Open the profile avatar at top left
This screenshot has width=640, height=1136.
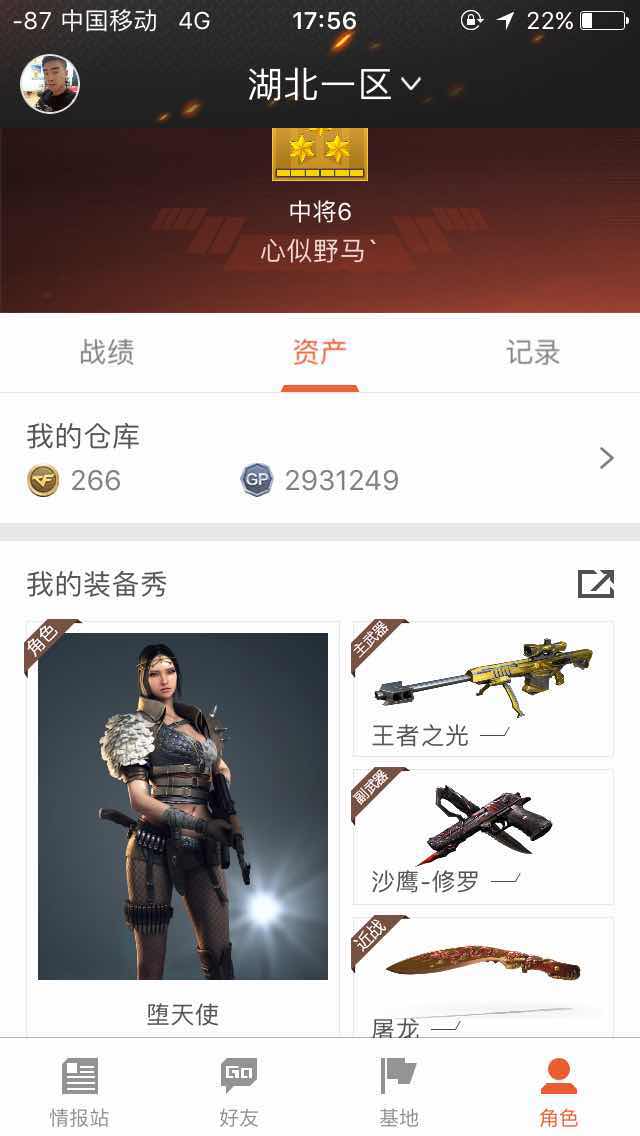[x=50, y=84]
